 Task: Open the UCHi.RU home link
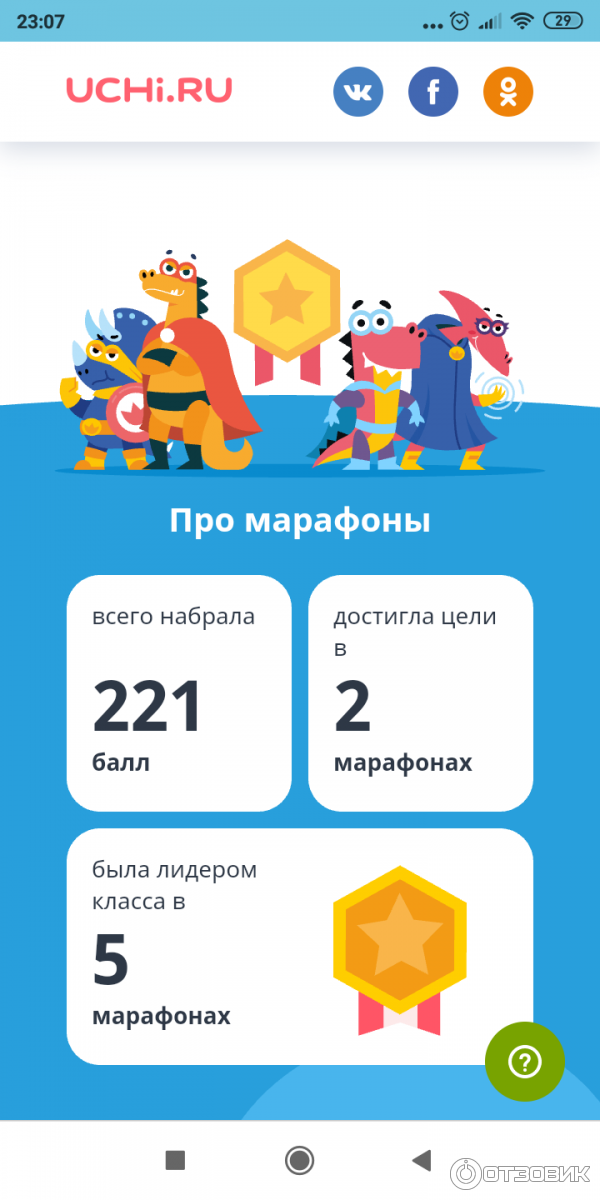149,91
